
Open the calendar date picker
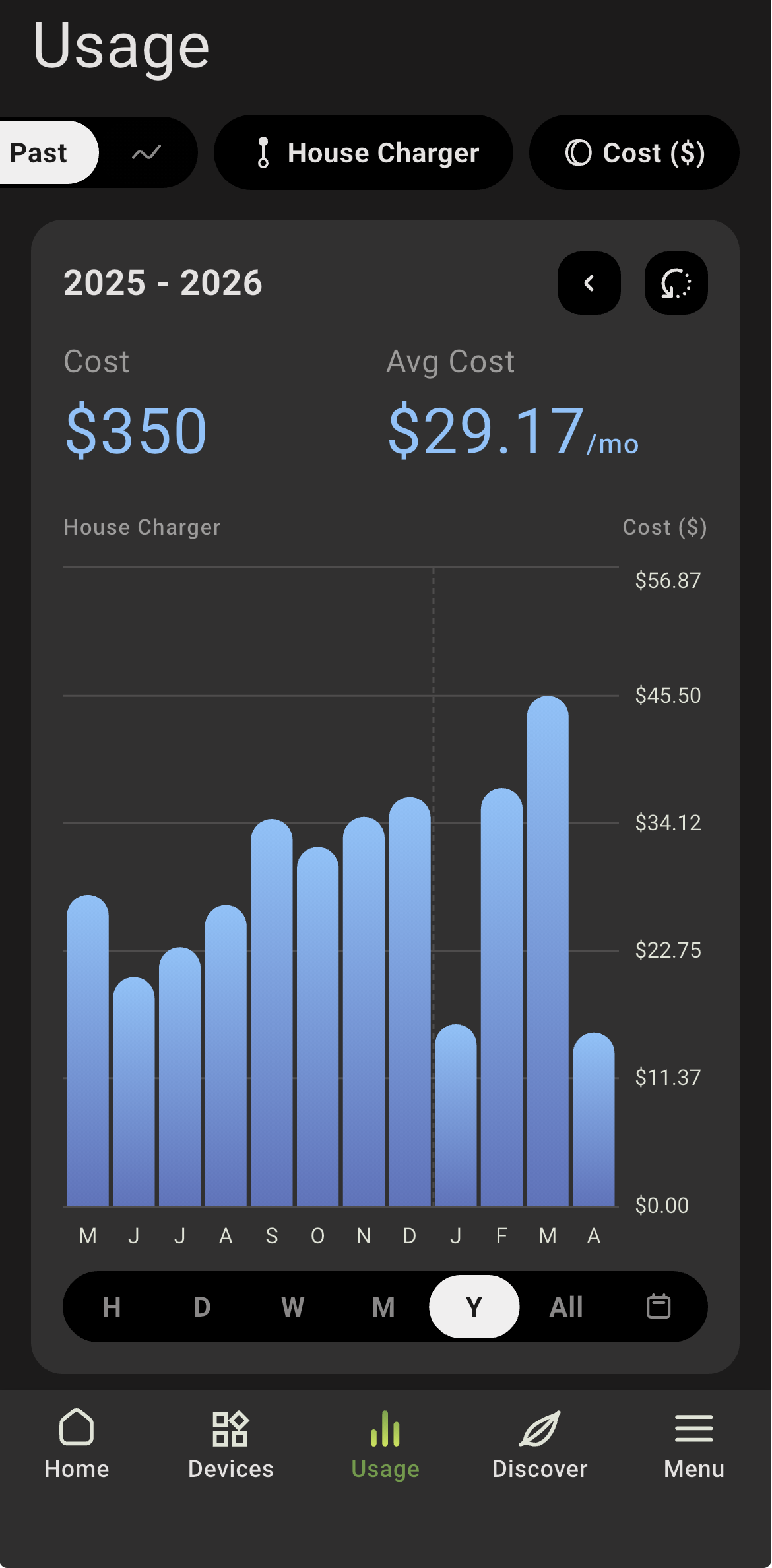coord(658,1307)
